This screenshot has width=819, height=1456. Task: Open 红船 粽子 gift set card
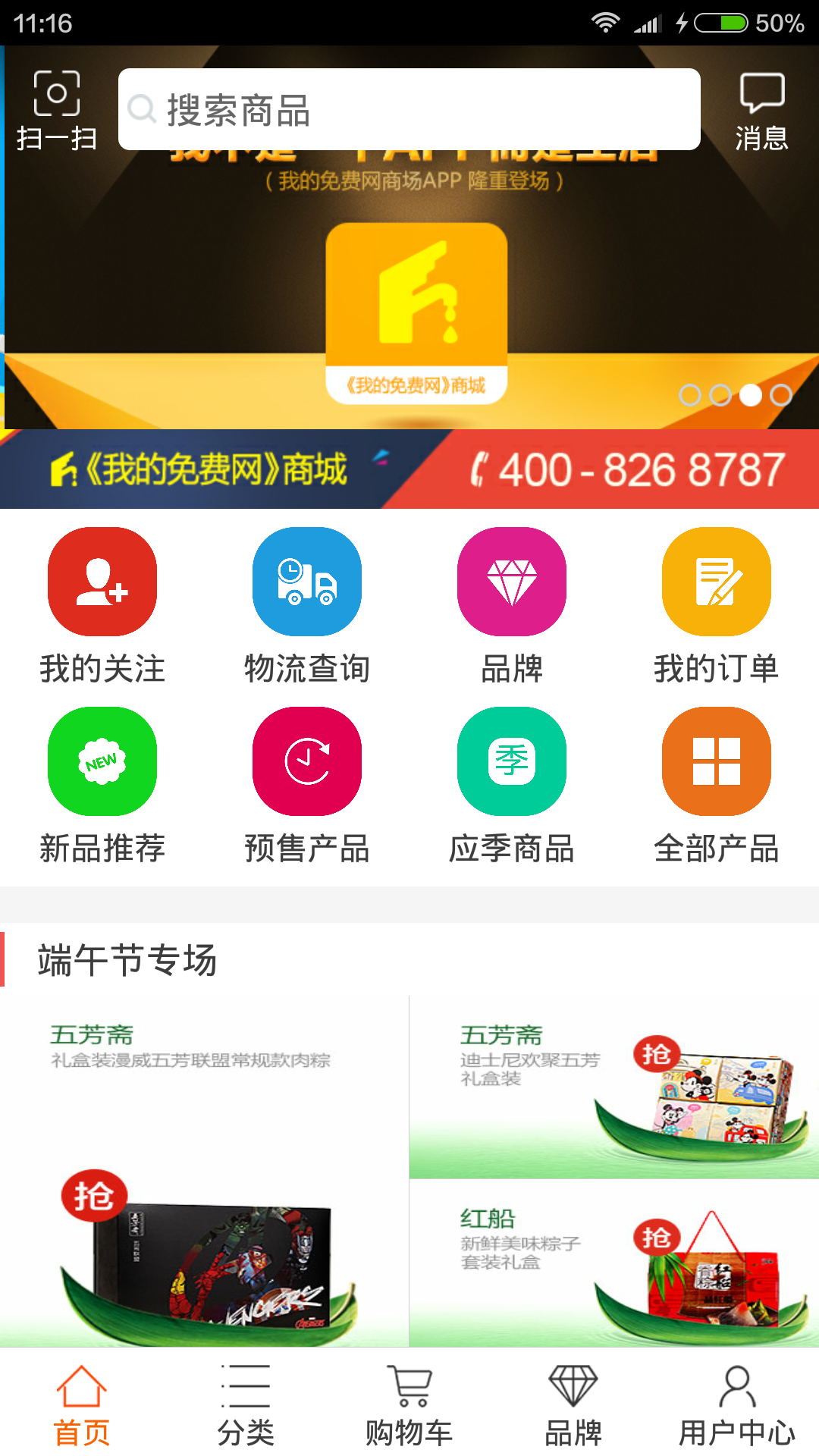(614, 1263)
